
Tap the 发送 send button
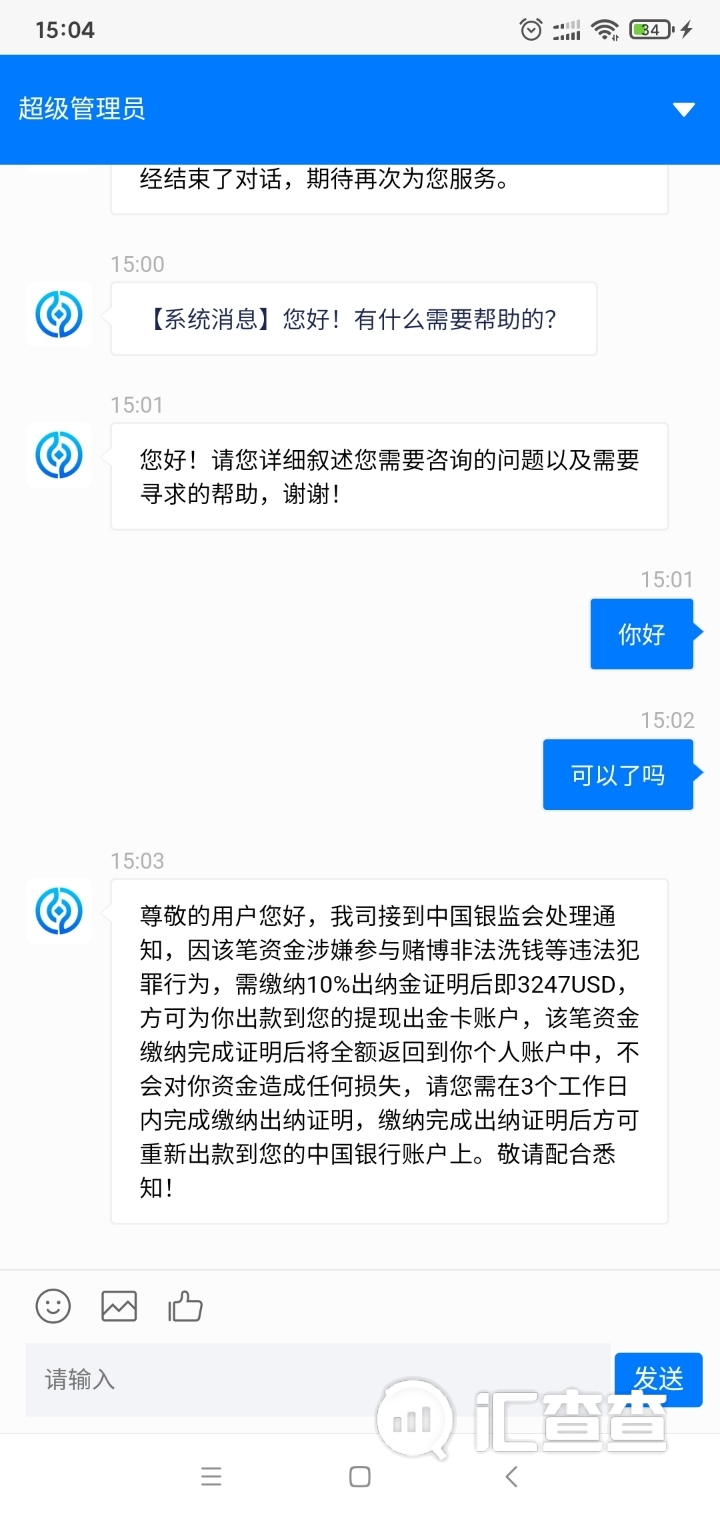(658, 1380)
